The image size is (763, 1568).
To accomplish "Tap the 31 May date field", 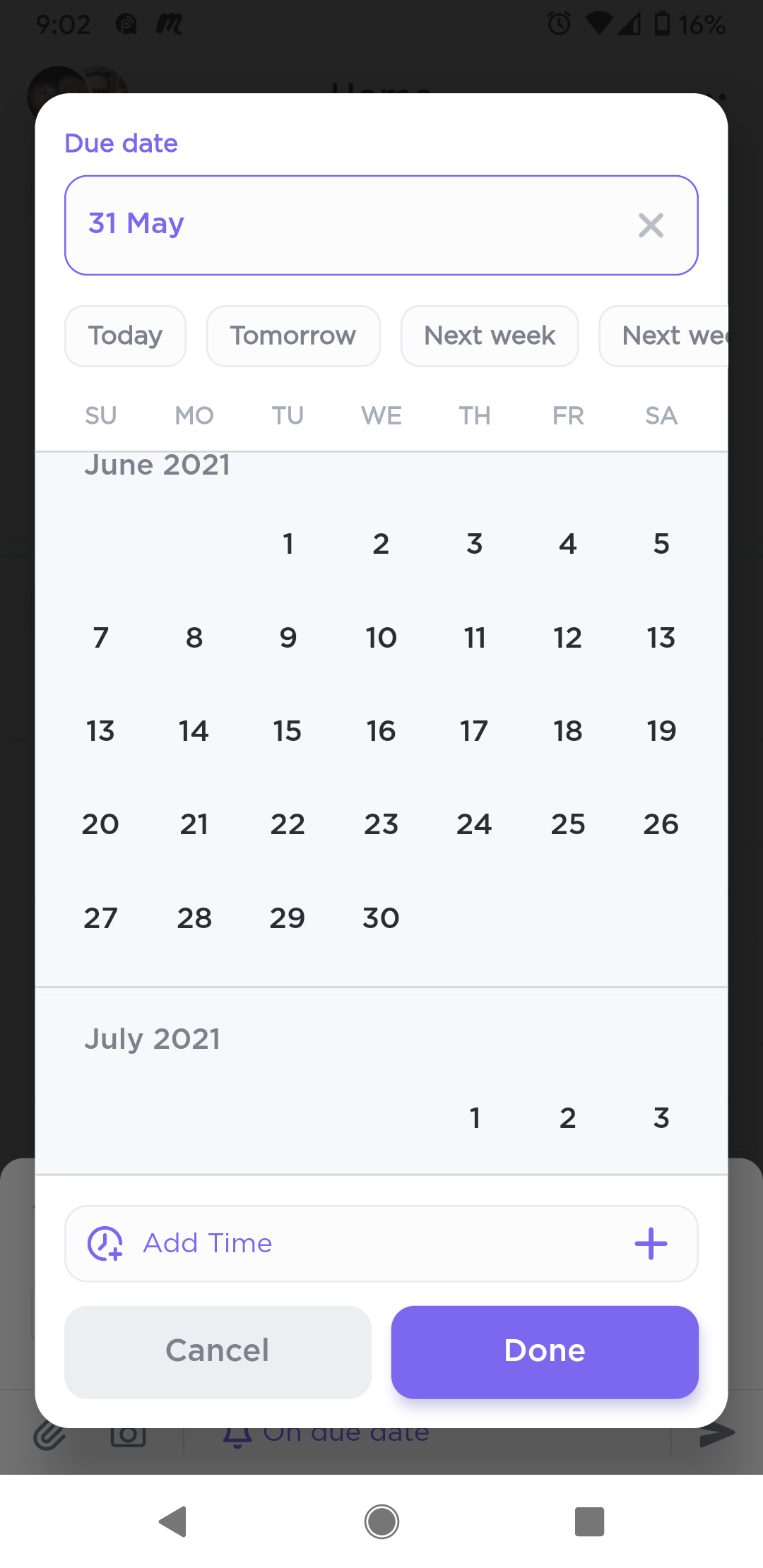I will coord(381,225).
